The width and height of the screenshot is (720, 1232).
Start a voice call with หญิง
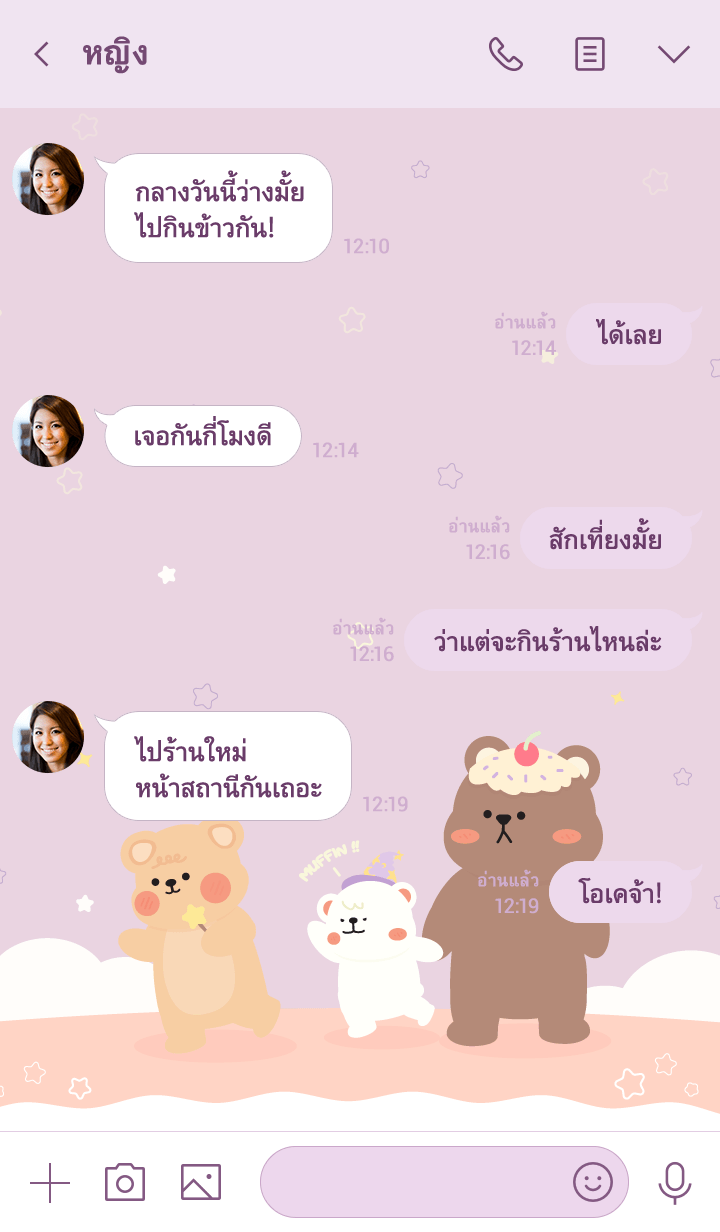coord(505,54)
